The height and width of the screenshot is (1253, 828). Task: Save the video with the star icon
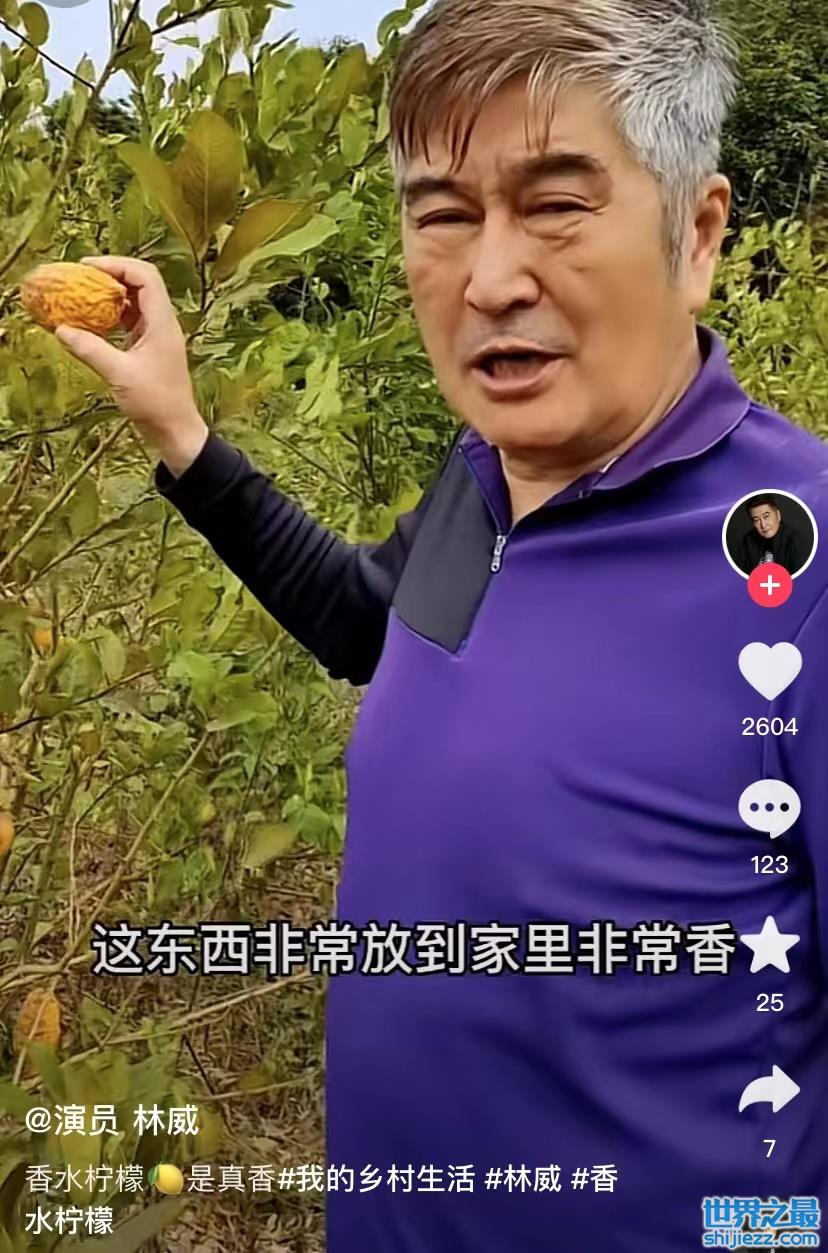[769, 945]
